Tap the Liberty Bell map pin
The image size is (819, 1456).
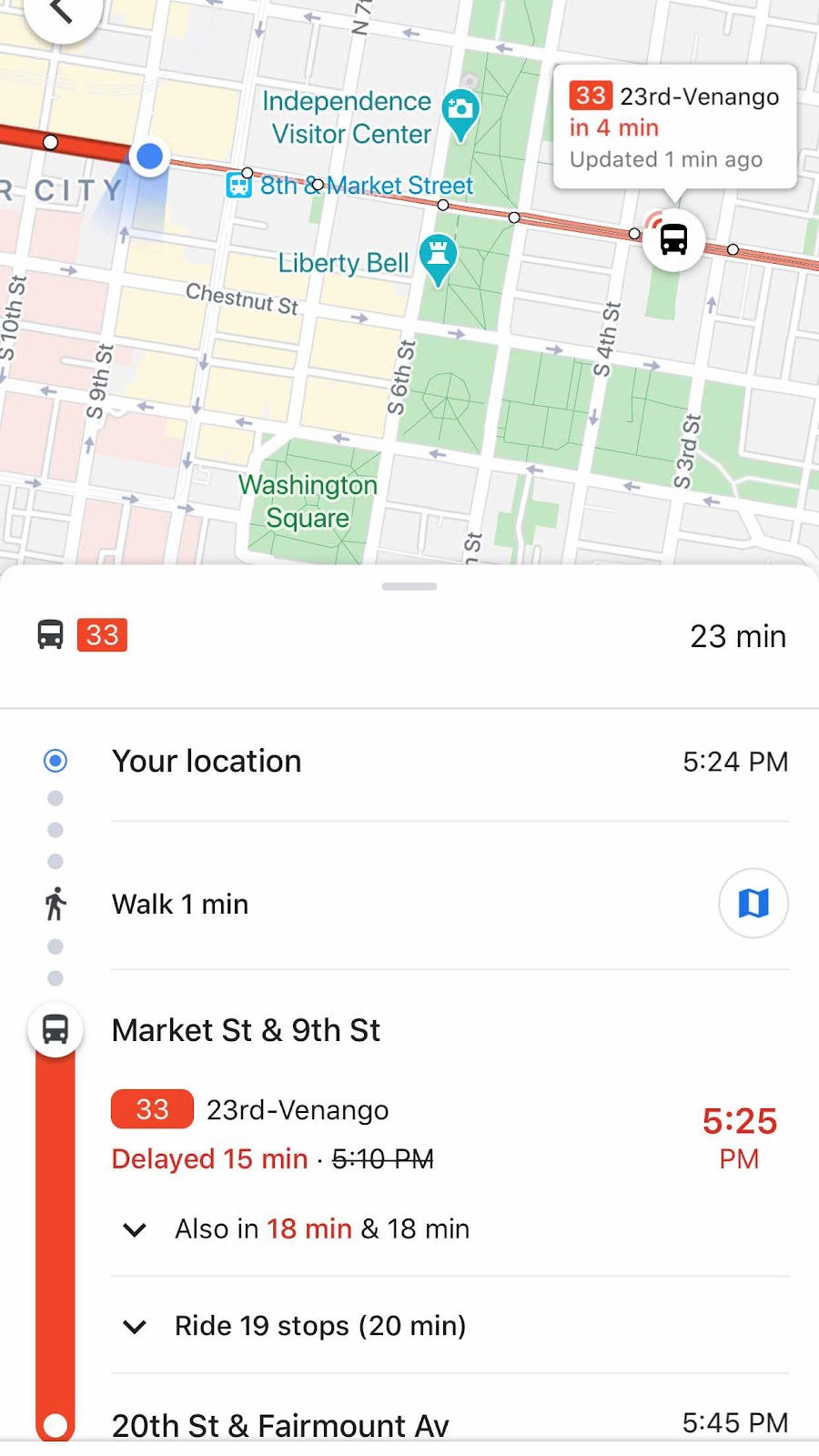pyautogui.click(x=438, y=258)
